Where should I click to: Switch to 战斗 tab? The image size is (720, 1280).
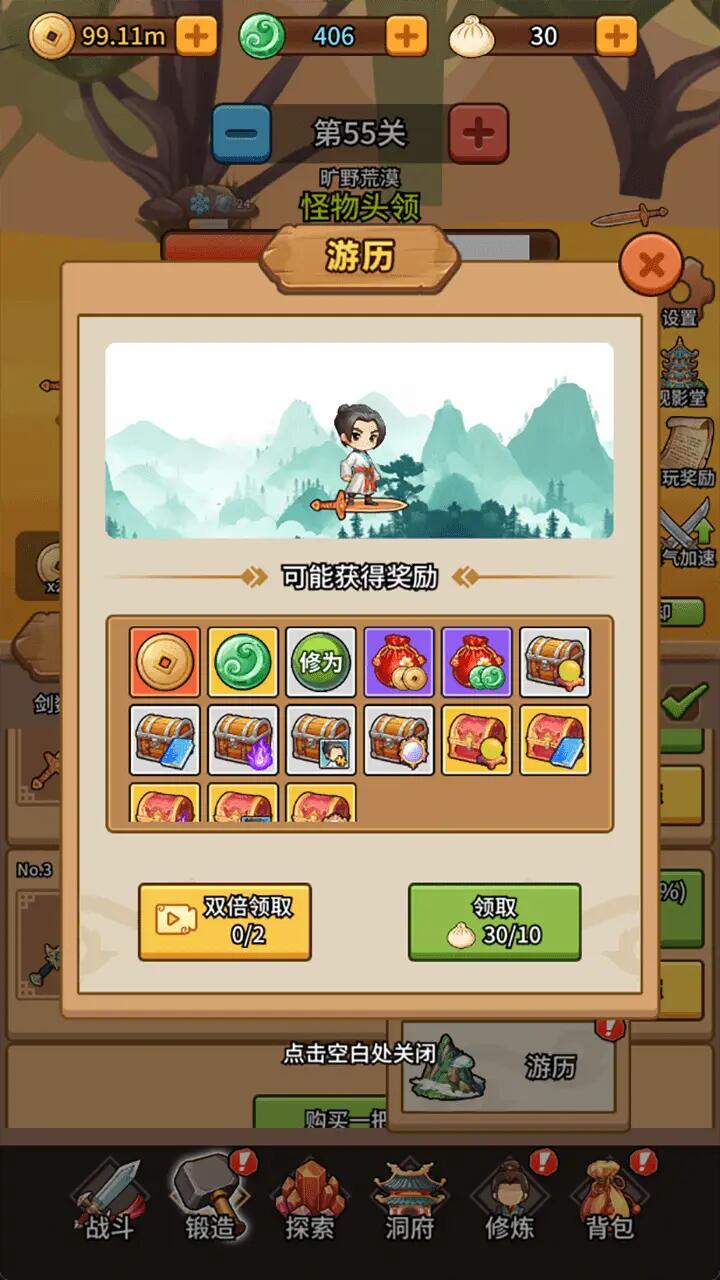[x=109, y=1198]
